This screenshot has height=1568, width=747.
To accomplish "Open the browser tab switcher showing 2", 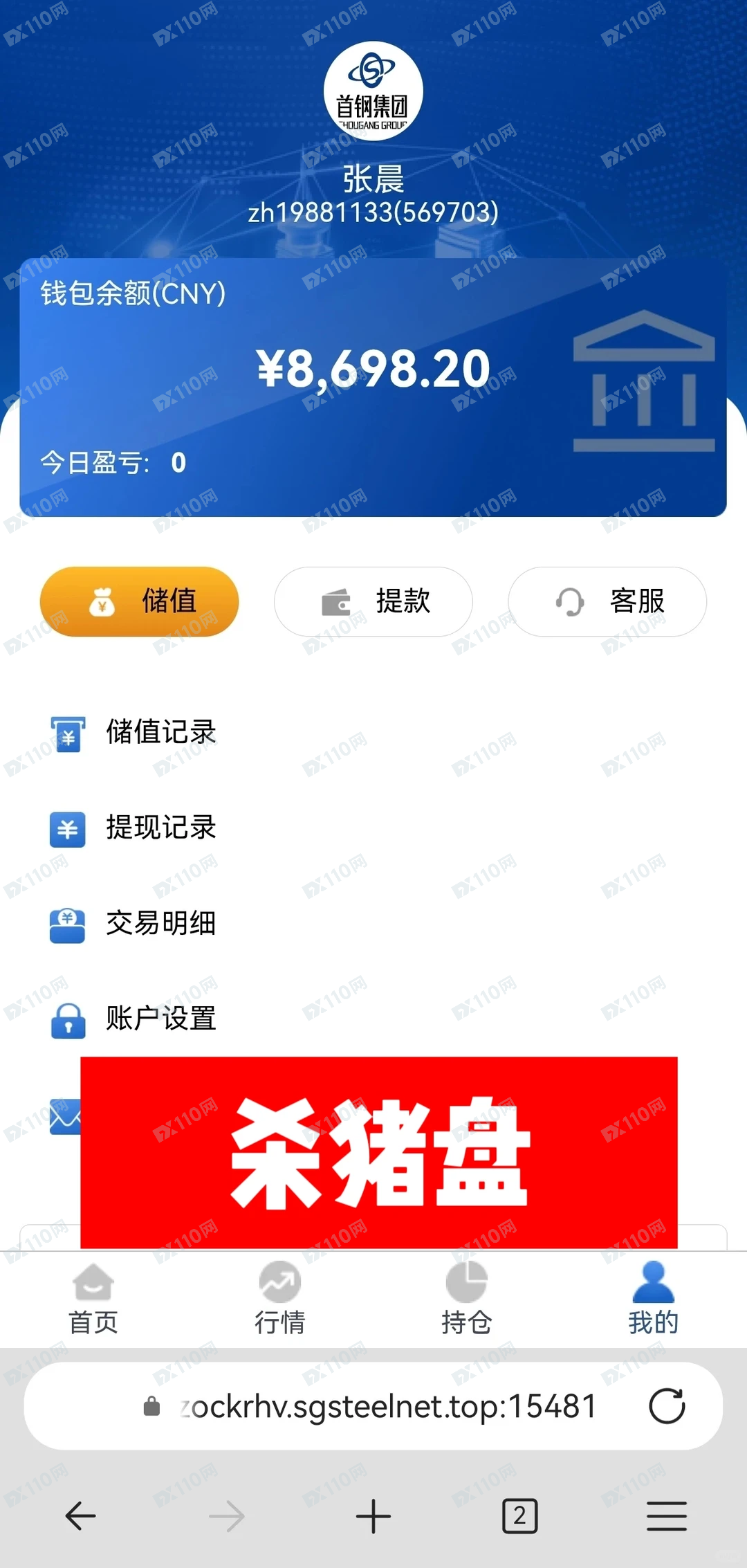I will point(520,1515).
